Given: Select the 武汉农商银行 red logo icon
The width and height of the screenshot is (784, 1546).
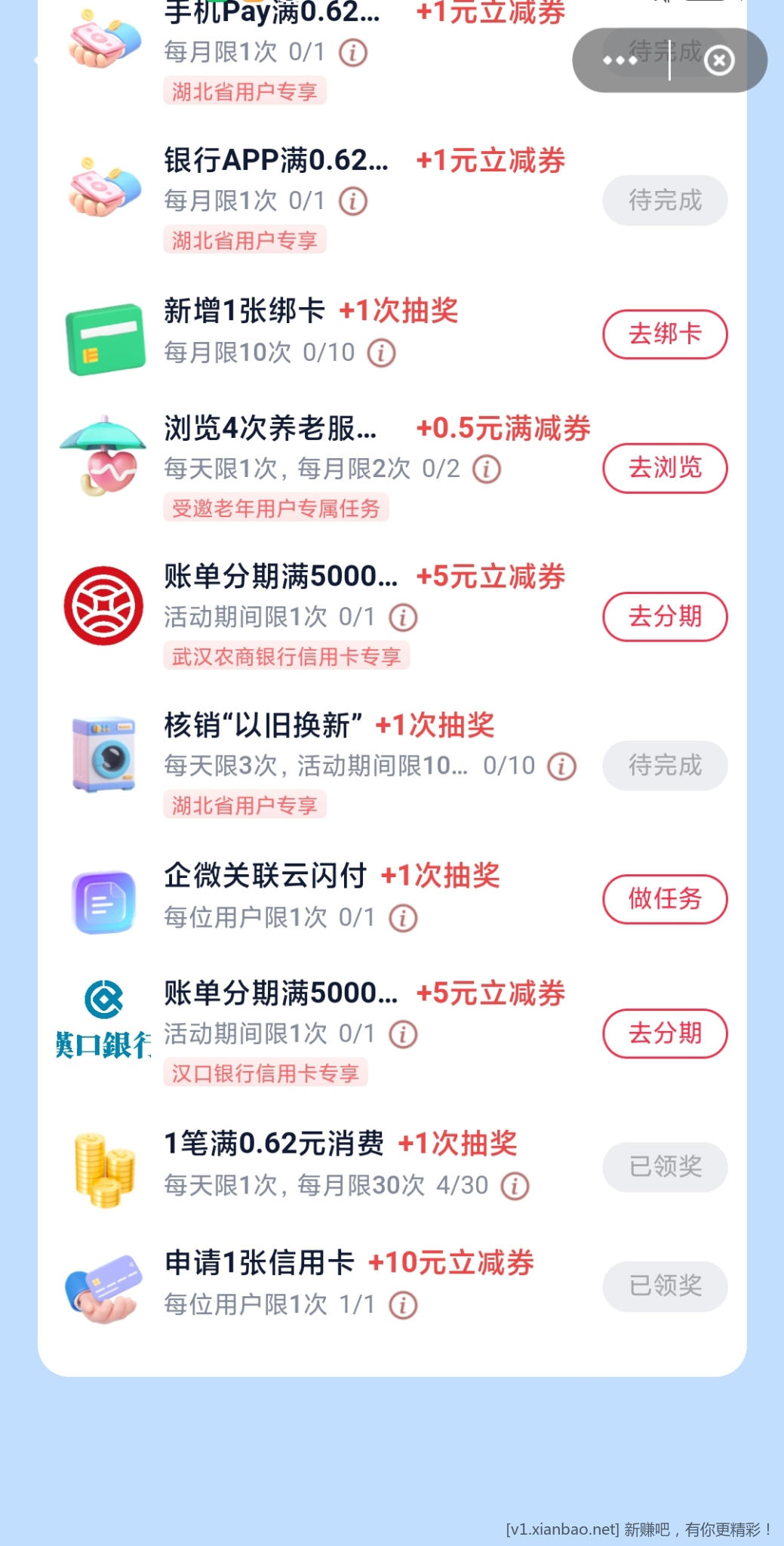Looking at the screenshot, I should point(102,604).
